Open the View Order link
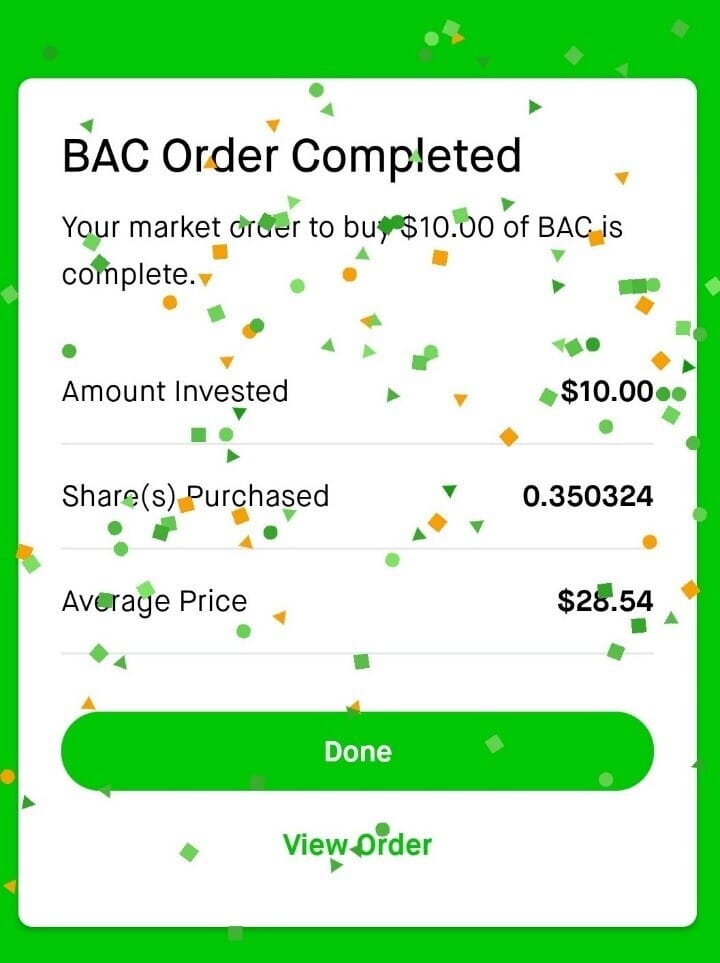This screenshot has height=963, width=720. pyautogui.click(x=357, y=845)
